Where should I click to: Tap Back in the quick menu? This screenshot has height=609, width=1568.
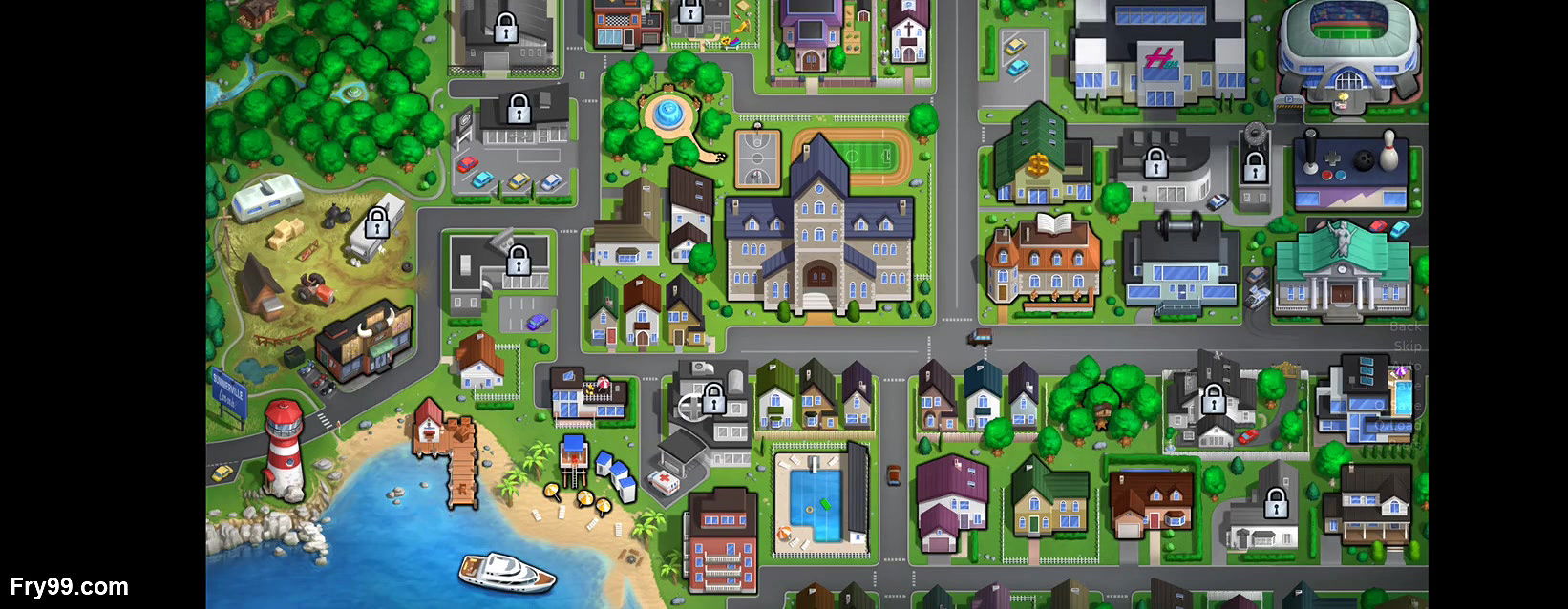pyautogui.click(x=1406, y=327)
